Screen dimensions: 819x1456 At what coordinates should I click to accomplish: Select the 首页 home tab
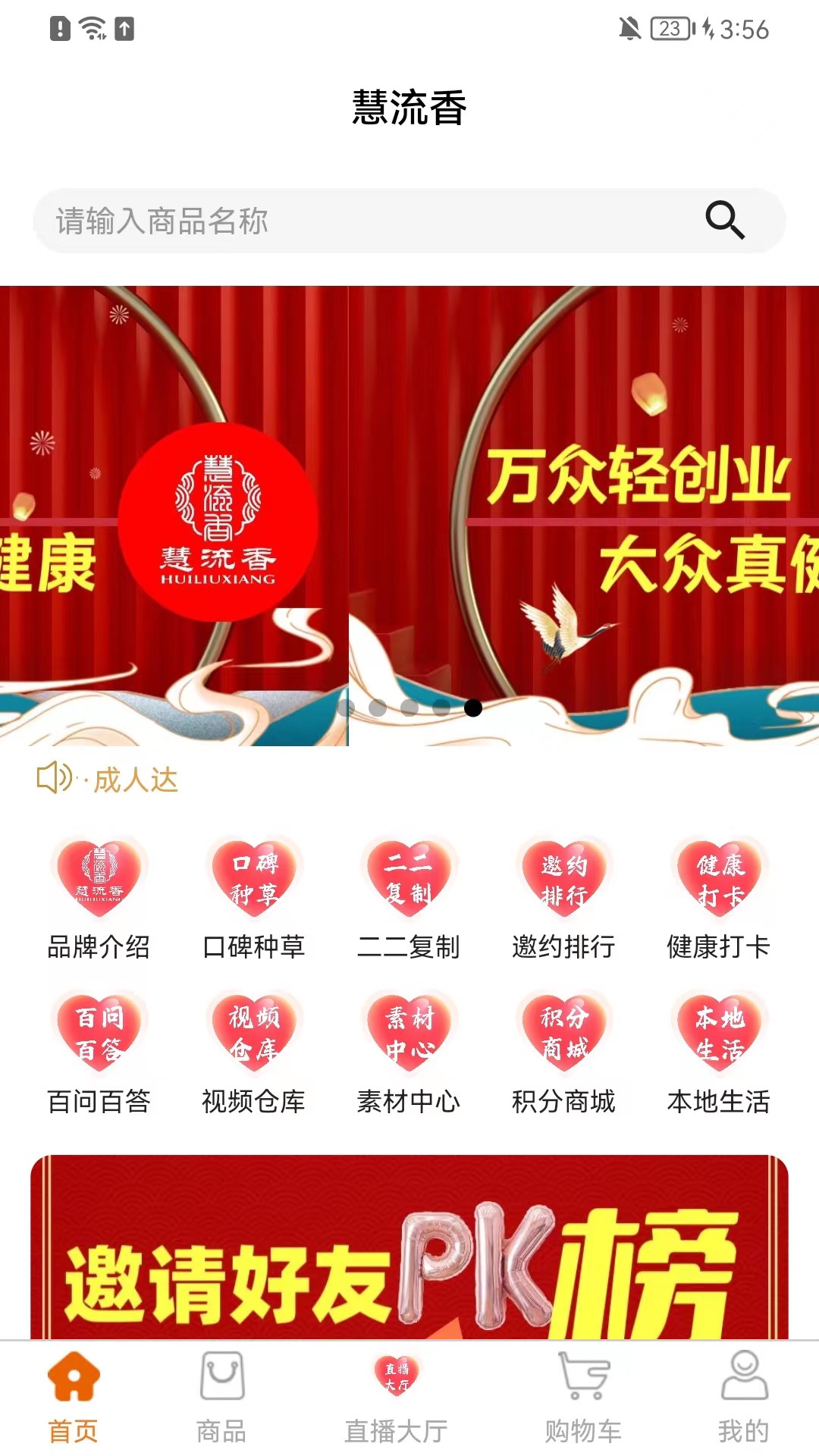click(74, 1398)
